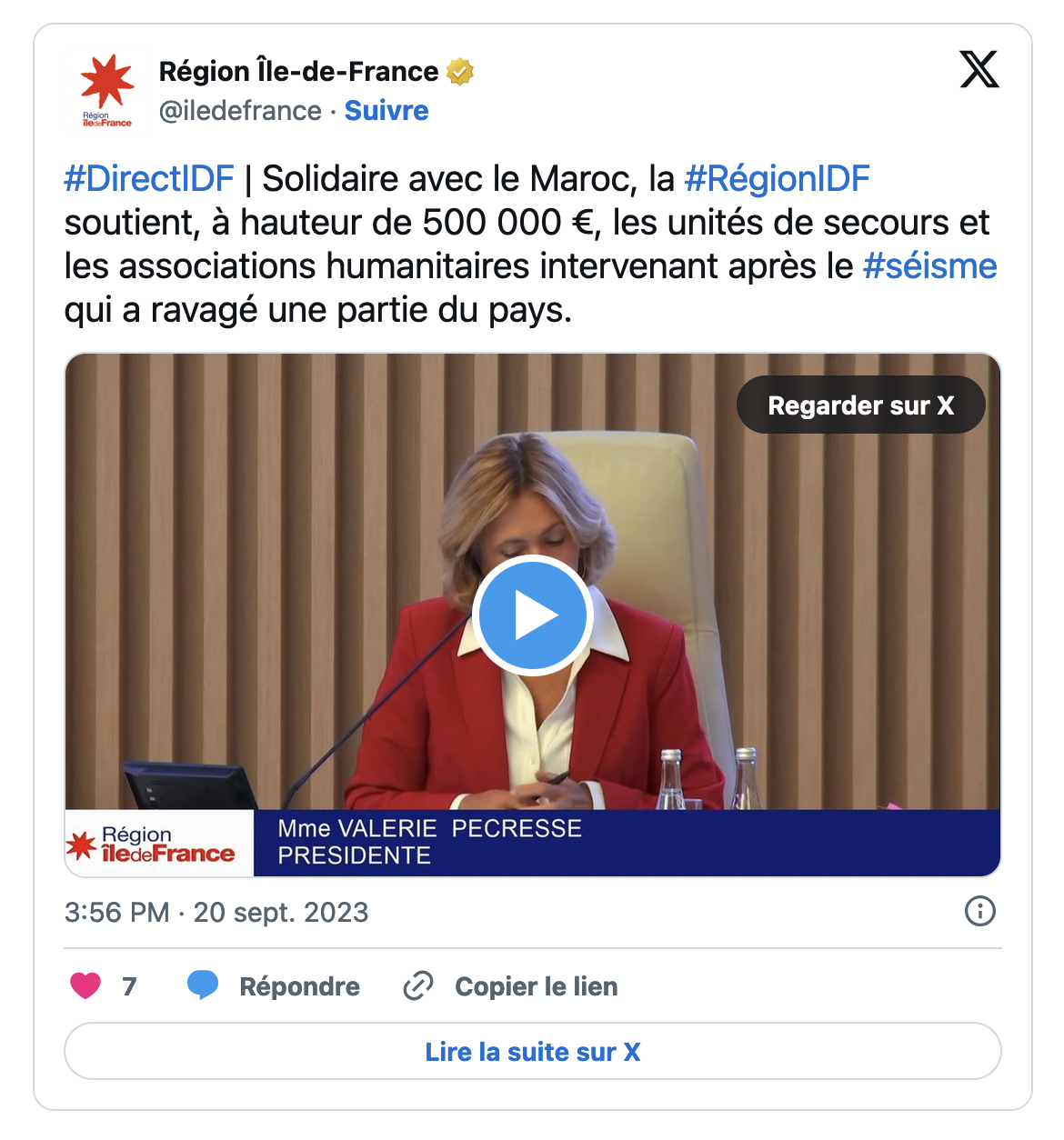This screenshot has height=1140, width=1064.
Task: Open the info icon beside the date
Action: 979,911
